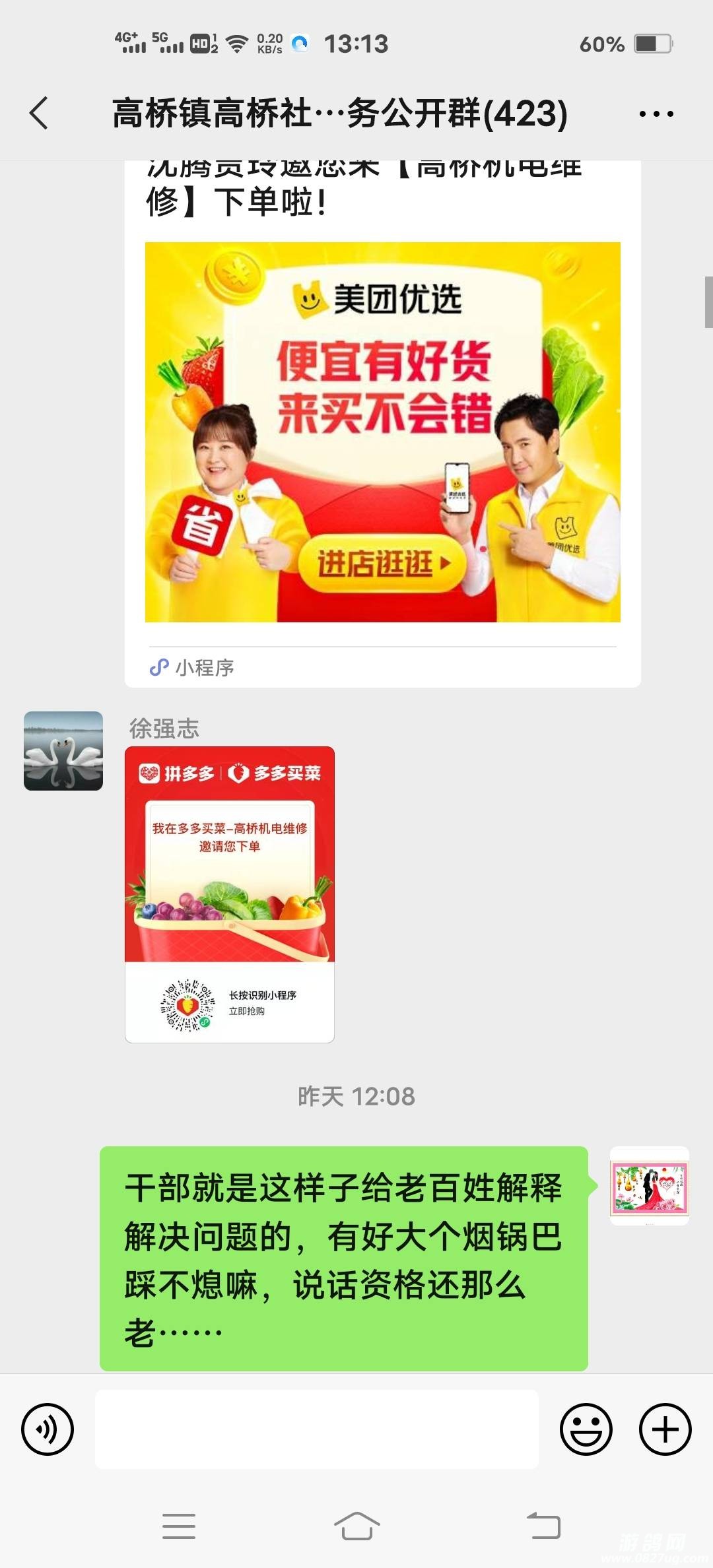
Task: Open the plus attachments panel
Action: point(665,1429)
